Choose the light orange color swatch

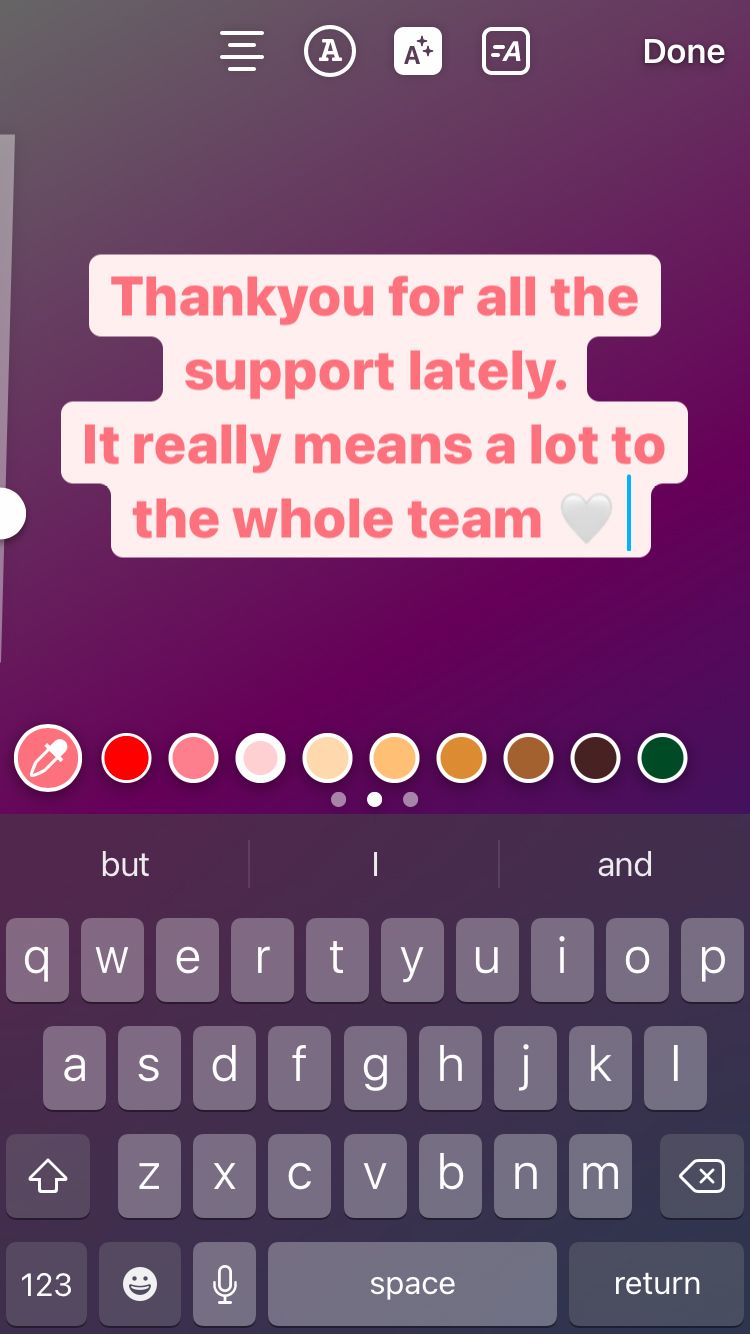(x=395, y=758)
